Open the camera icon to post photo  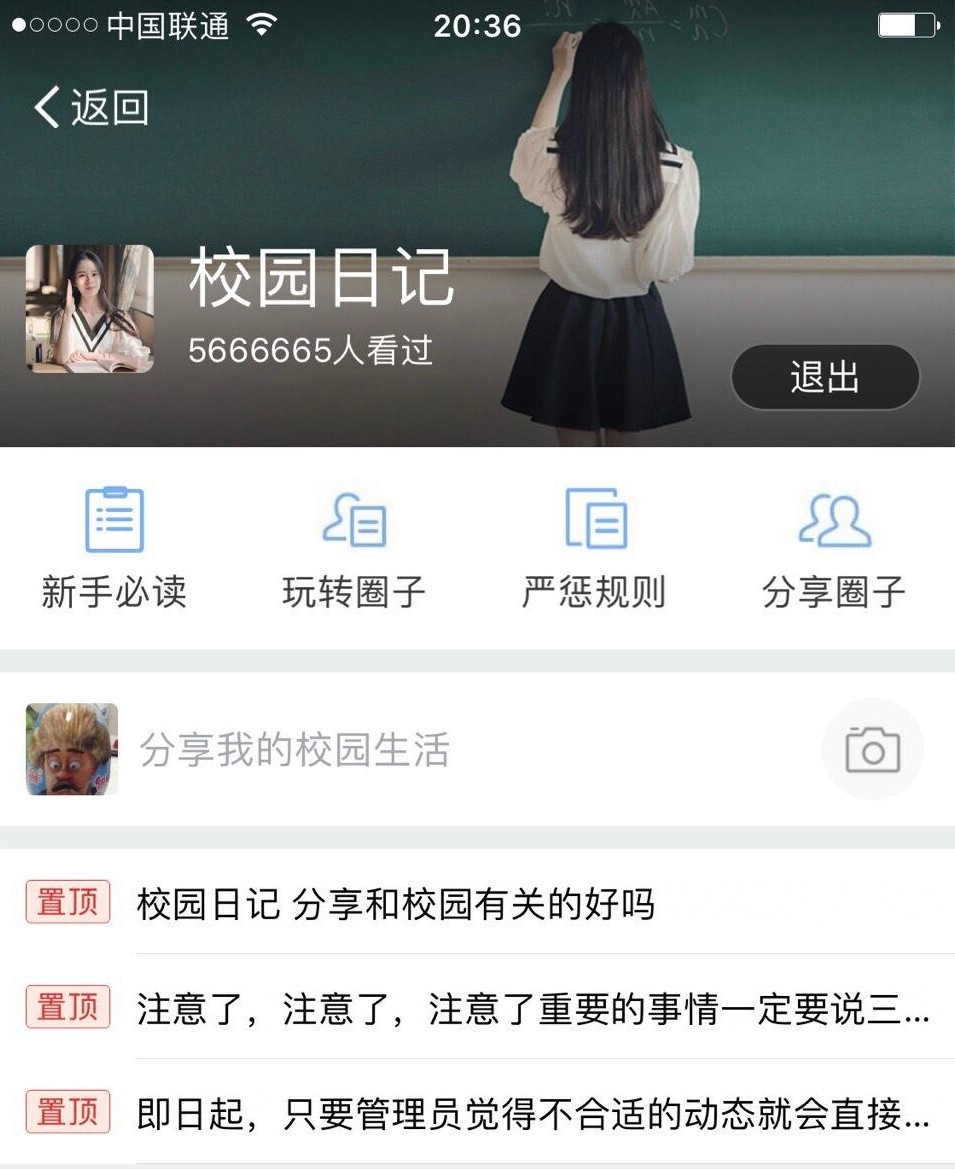click(x=872, y=750)
